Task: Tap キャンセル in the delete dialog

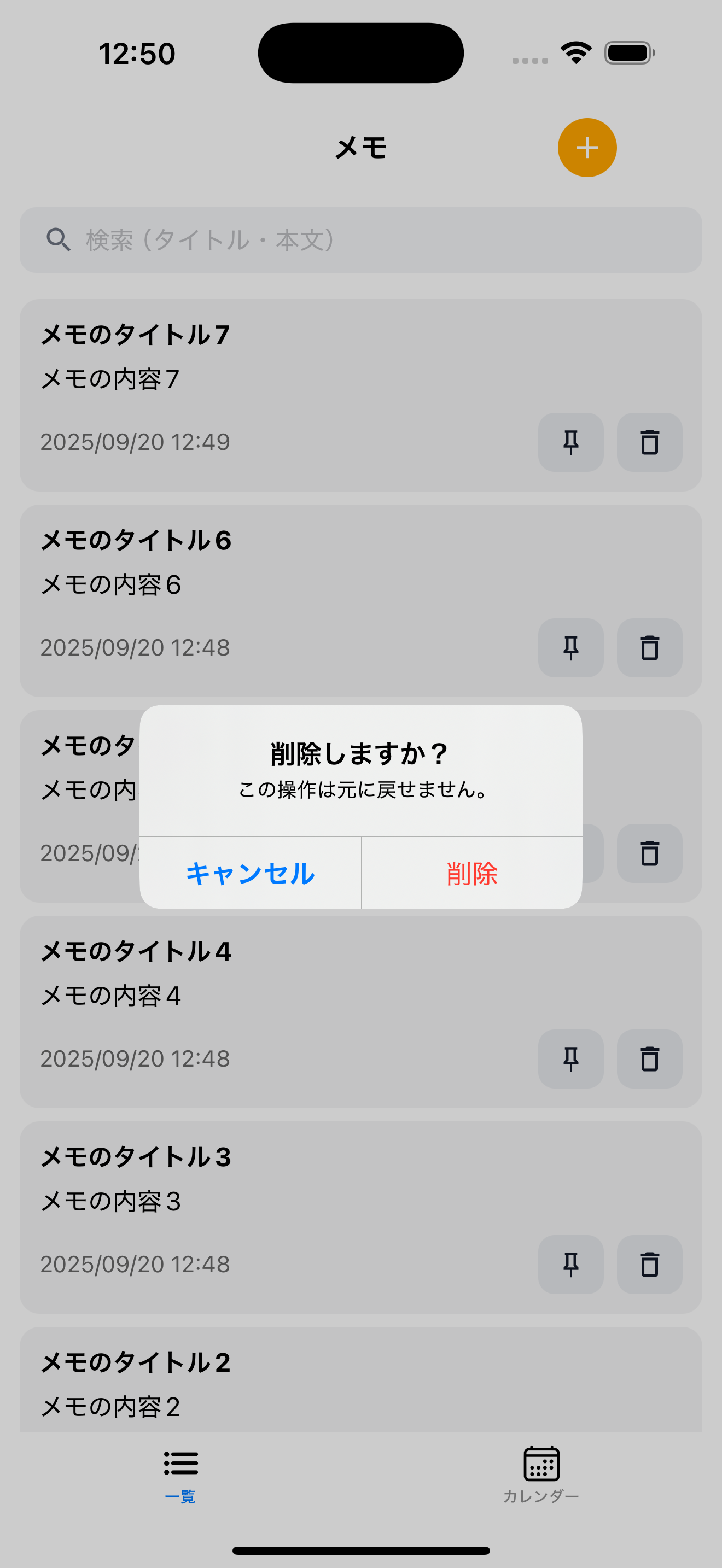Action: click(x=249, y=874)
